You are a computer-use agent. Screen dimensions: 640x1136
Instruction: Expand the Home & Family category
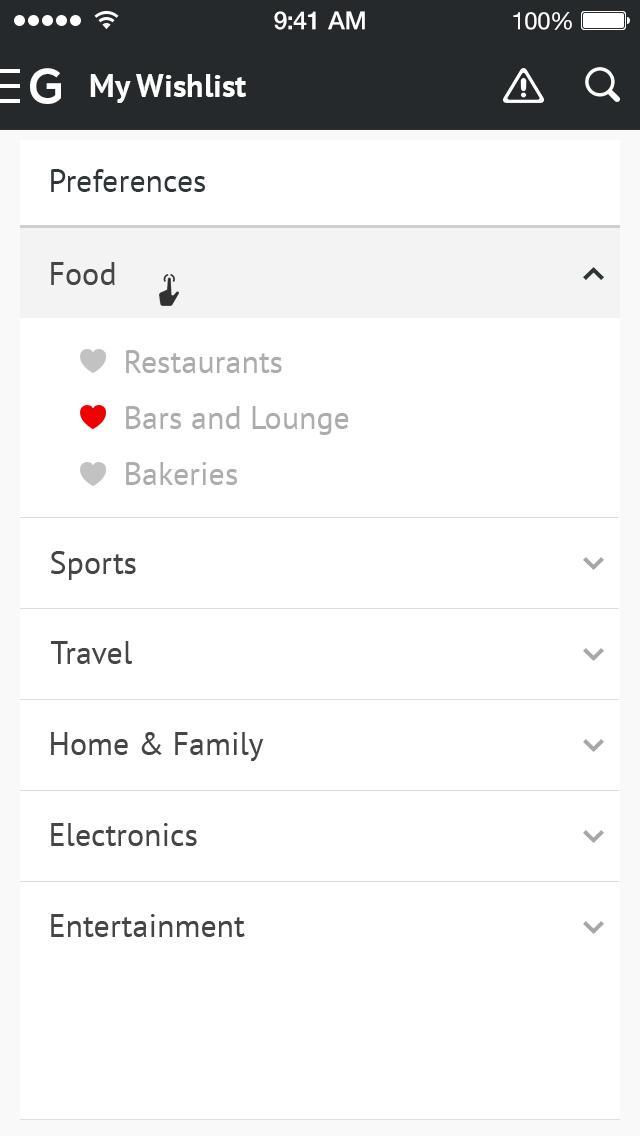(593, 745)
